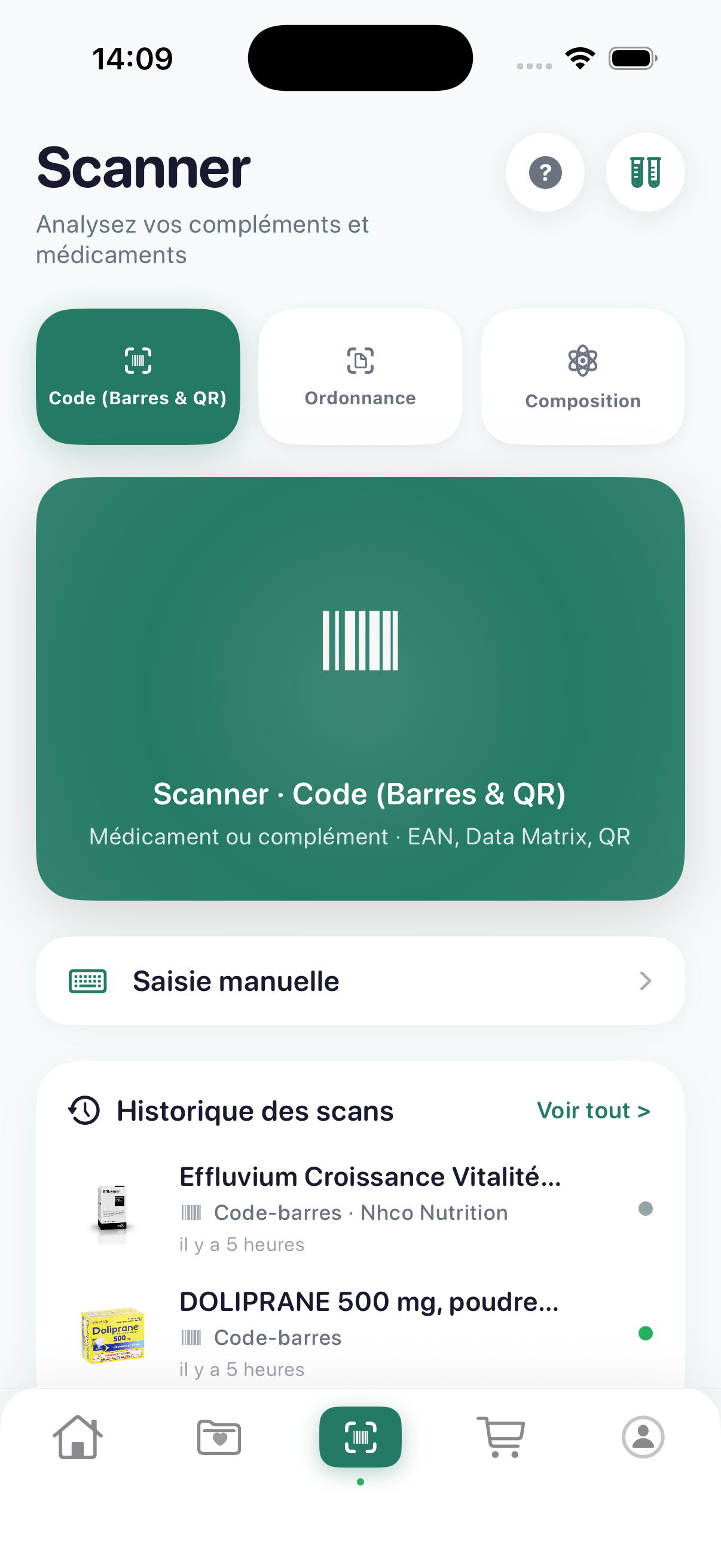Open the help question mark icon

tap(545, 172)
